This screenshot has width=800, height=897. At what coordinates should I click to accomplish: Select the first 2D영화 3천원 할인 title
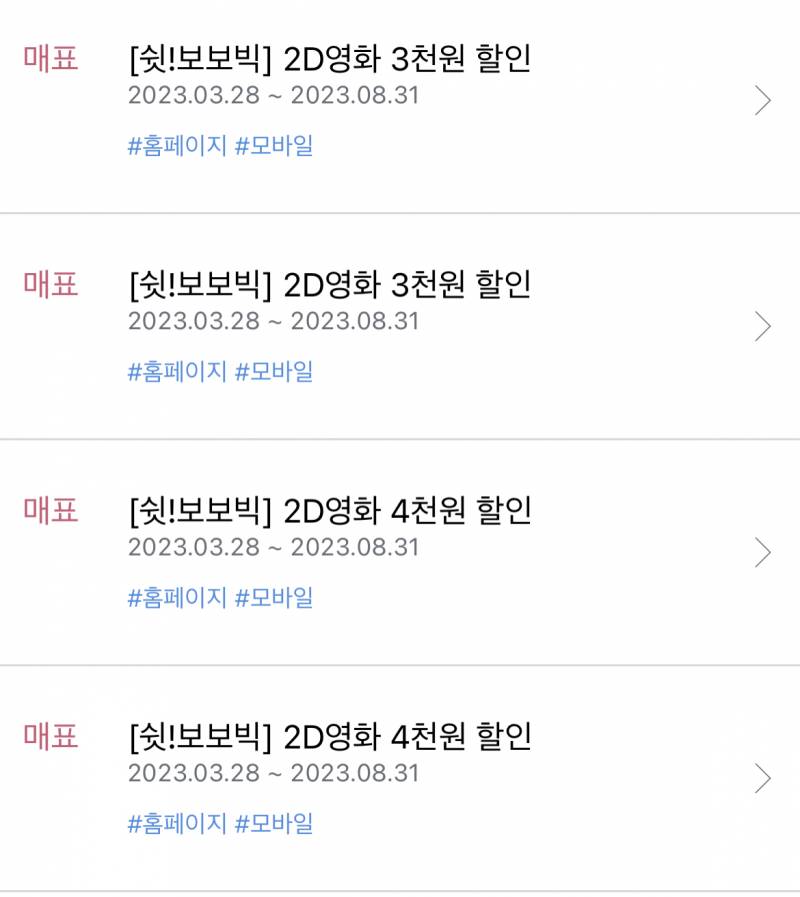[330, 58]
